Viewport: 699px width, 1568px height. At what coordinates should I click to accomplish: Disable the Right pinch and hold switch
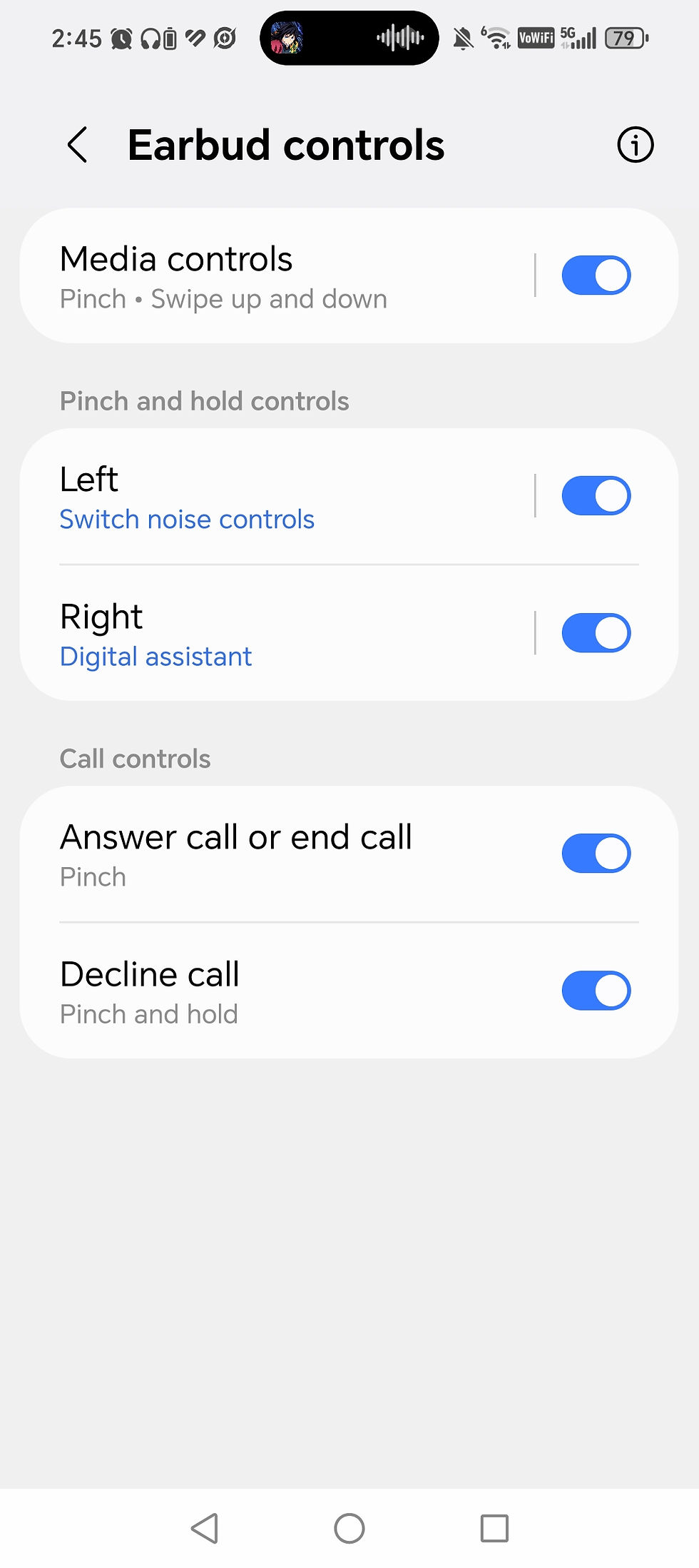596,633
